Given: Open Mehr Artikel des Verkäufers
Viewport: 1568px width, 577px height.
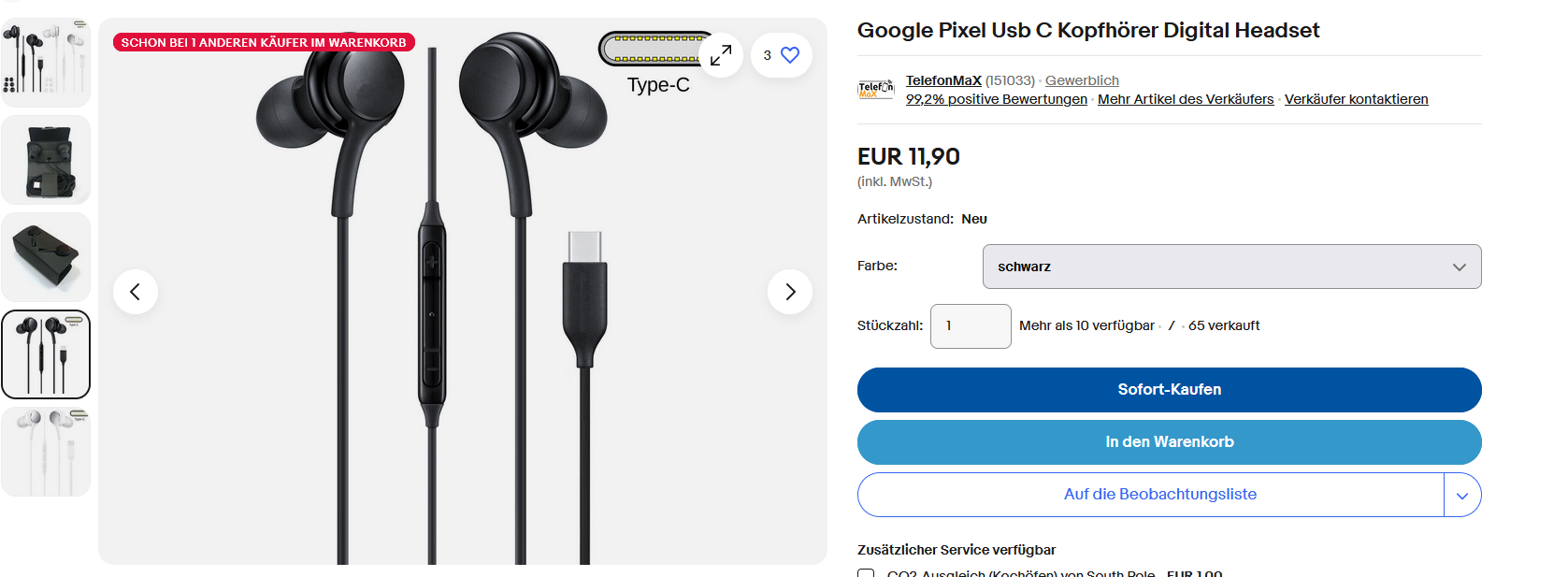Looking at the screenshot, I should point(1185,99).
